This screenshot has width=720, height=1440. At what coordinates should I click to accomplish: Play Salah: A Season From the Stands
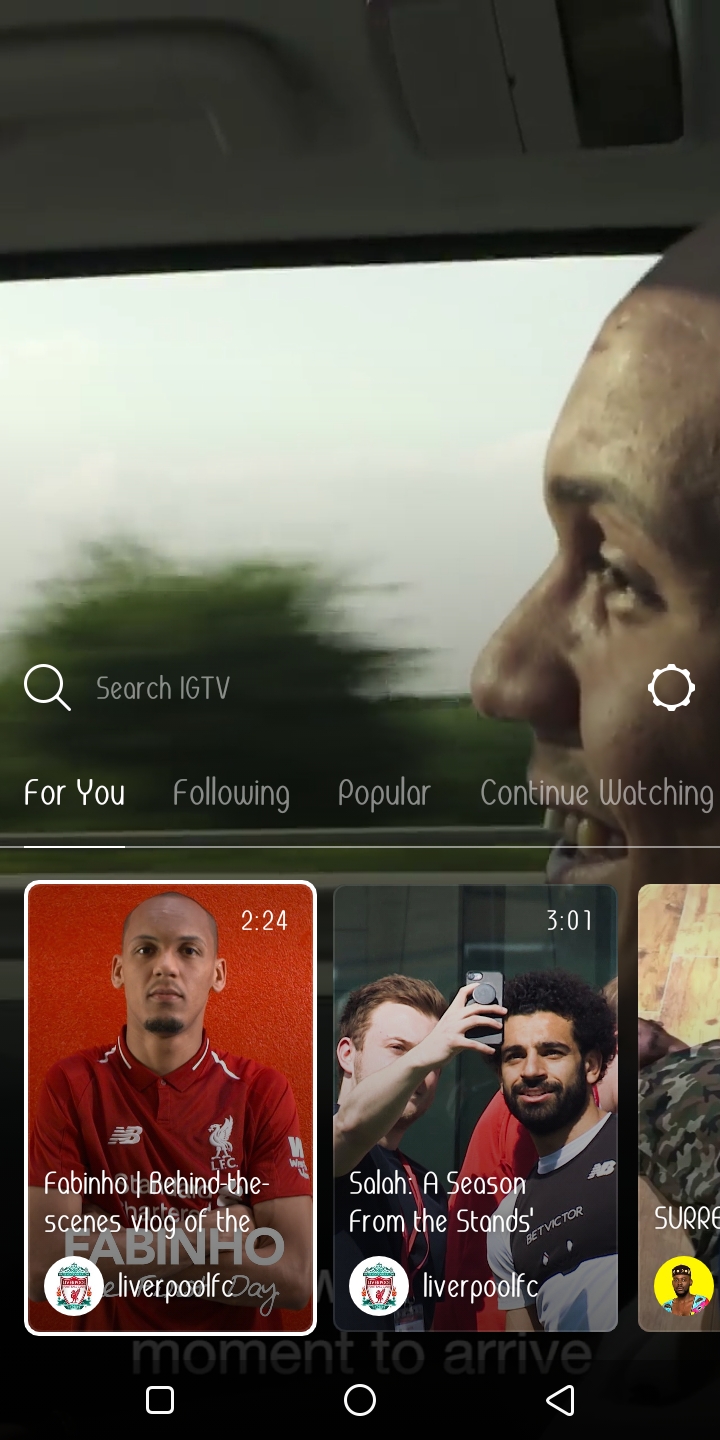click(x=475, y=1108)
